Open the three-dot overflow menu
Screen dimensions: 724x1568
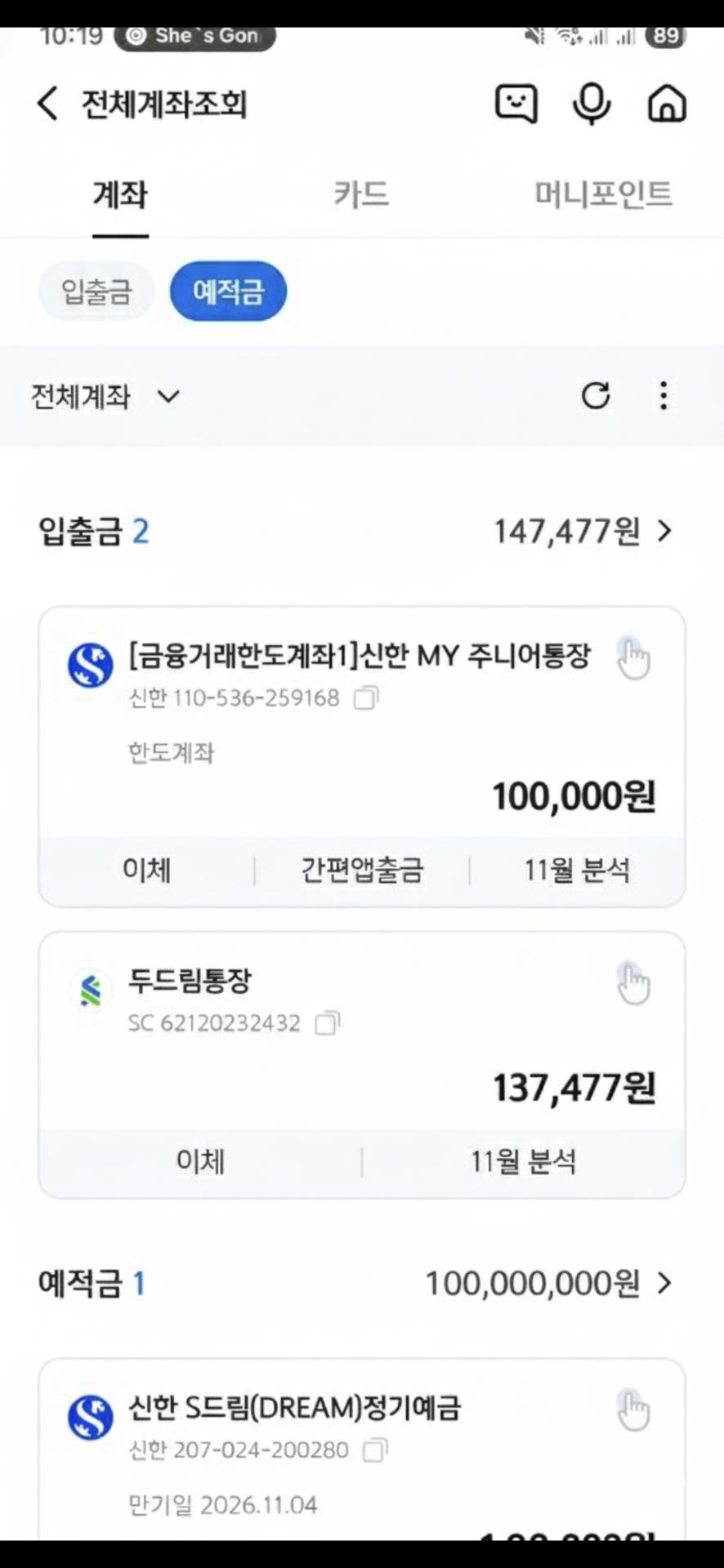[x=664, y=396]
